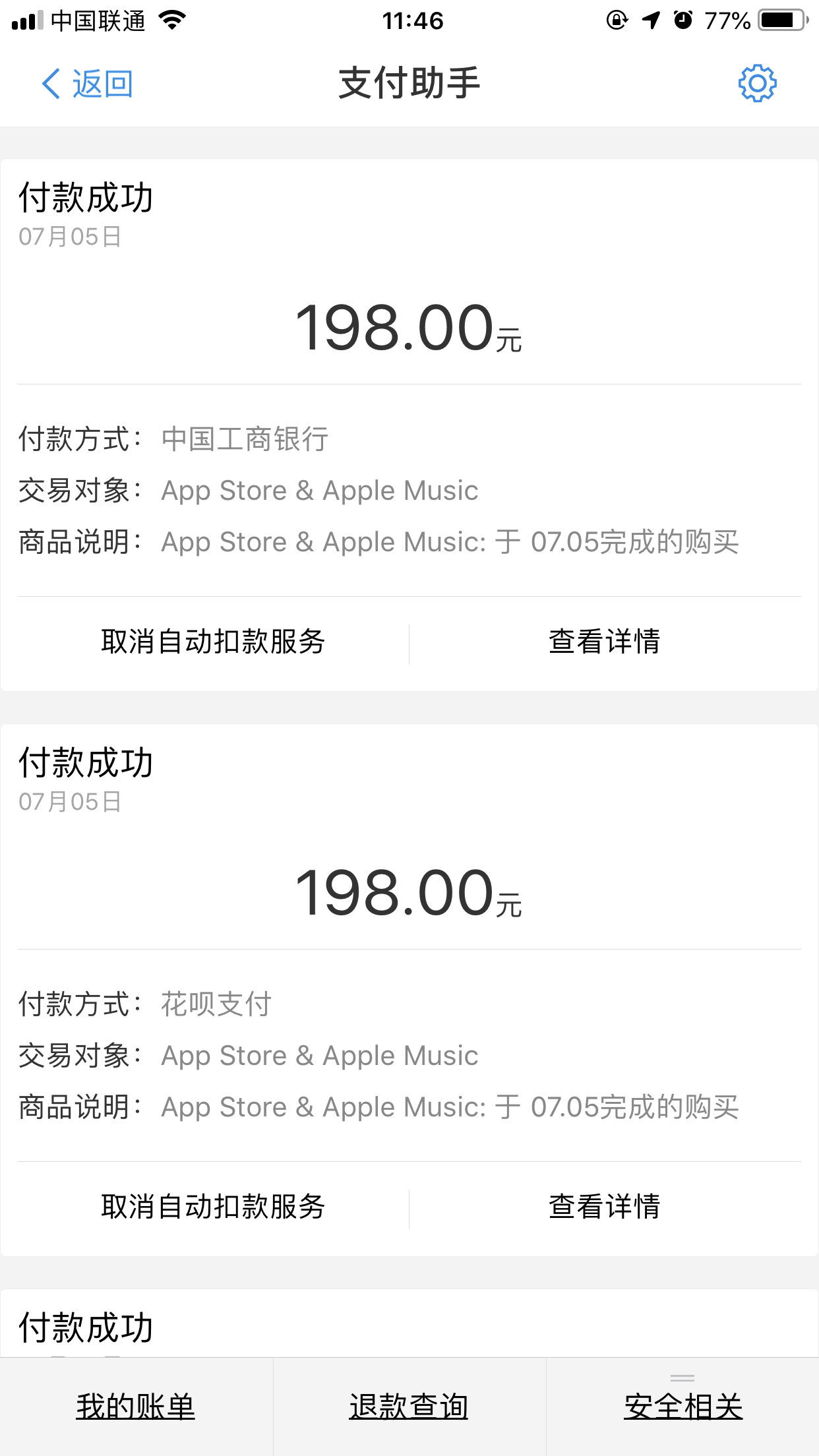The height and width of the screenshot is (1456, 819).
Task: Open 我的账单 in the bottom menu
Action: pyautogui.click(x=136, y=1407)
